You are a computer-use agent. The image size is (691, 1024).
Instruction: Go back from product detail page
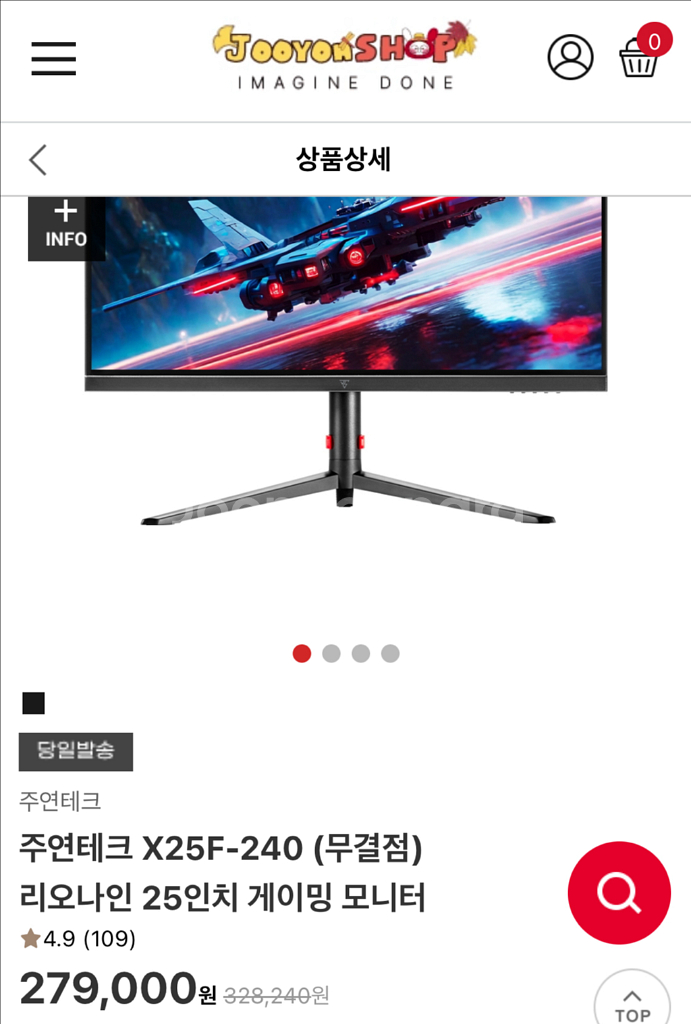click(x=38, y=160)
